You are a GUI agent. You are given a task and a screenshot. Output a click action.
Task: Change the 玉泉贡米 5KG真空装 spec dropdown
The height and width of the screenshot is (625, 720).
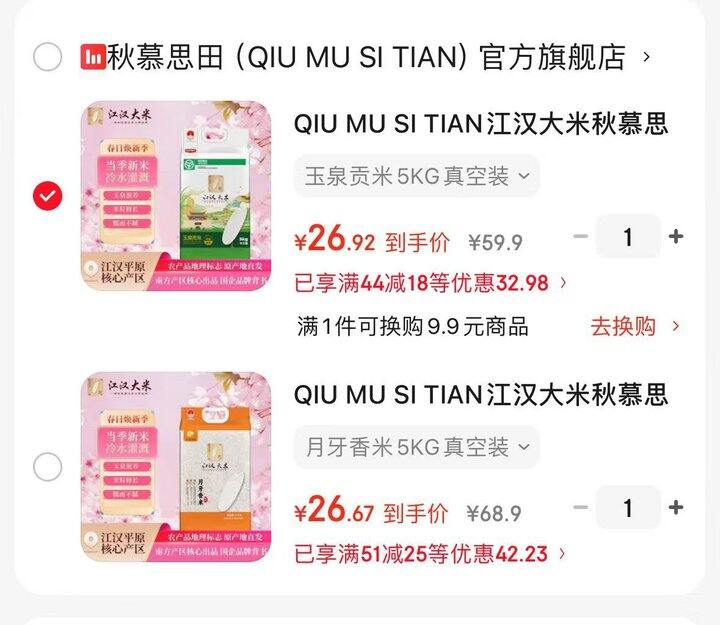point(417,177)
